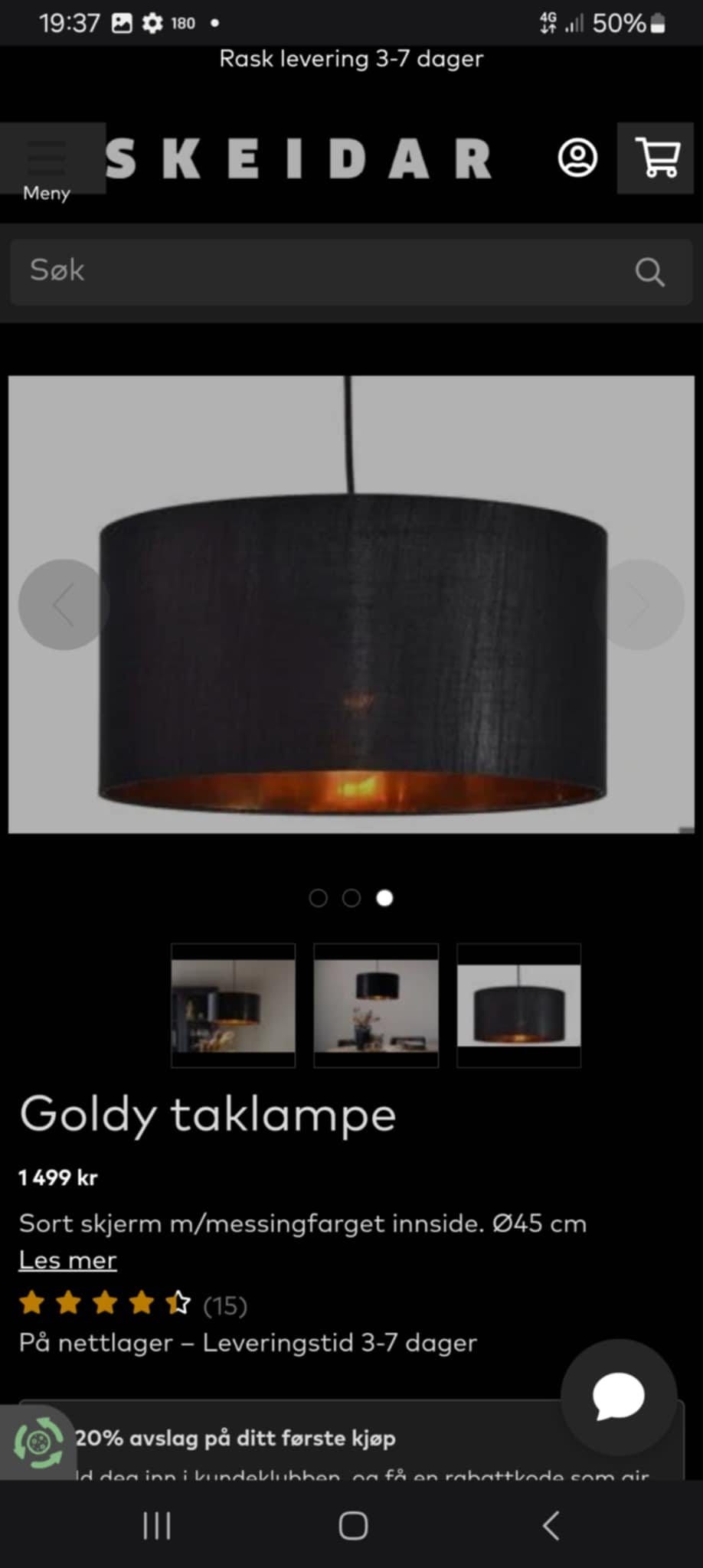Open the user account icon
703x1568 pixels.
[x=577, y=158]
